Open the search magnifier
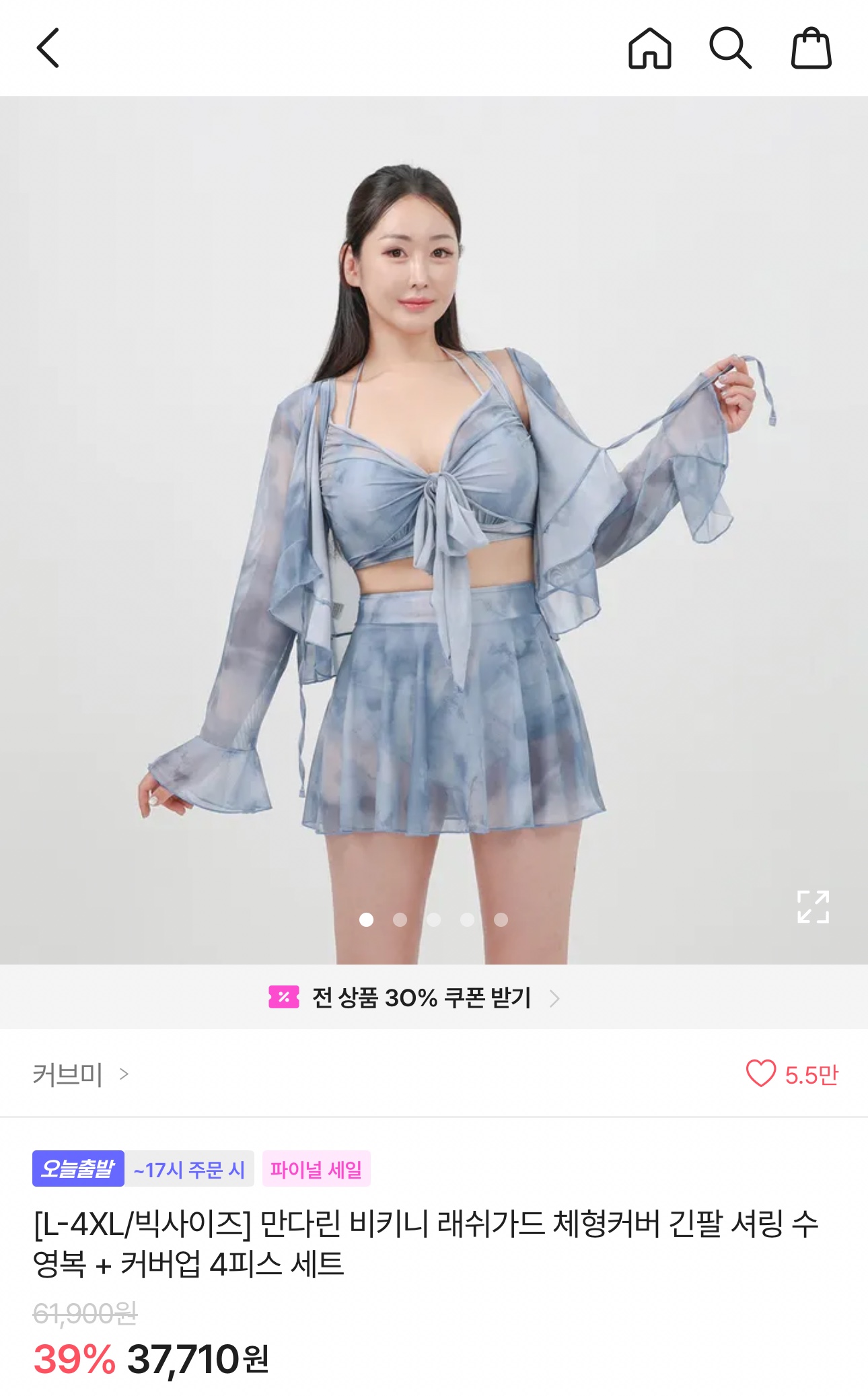 [730, 48]
